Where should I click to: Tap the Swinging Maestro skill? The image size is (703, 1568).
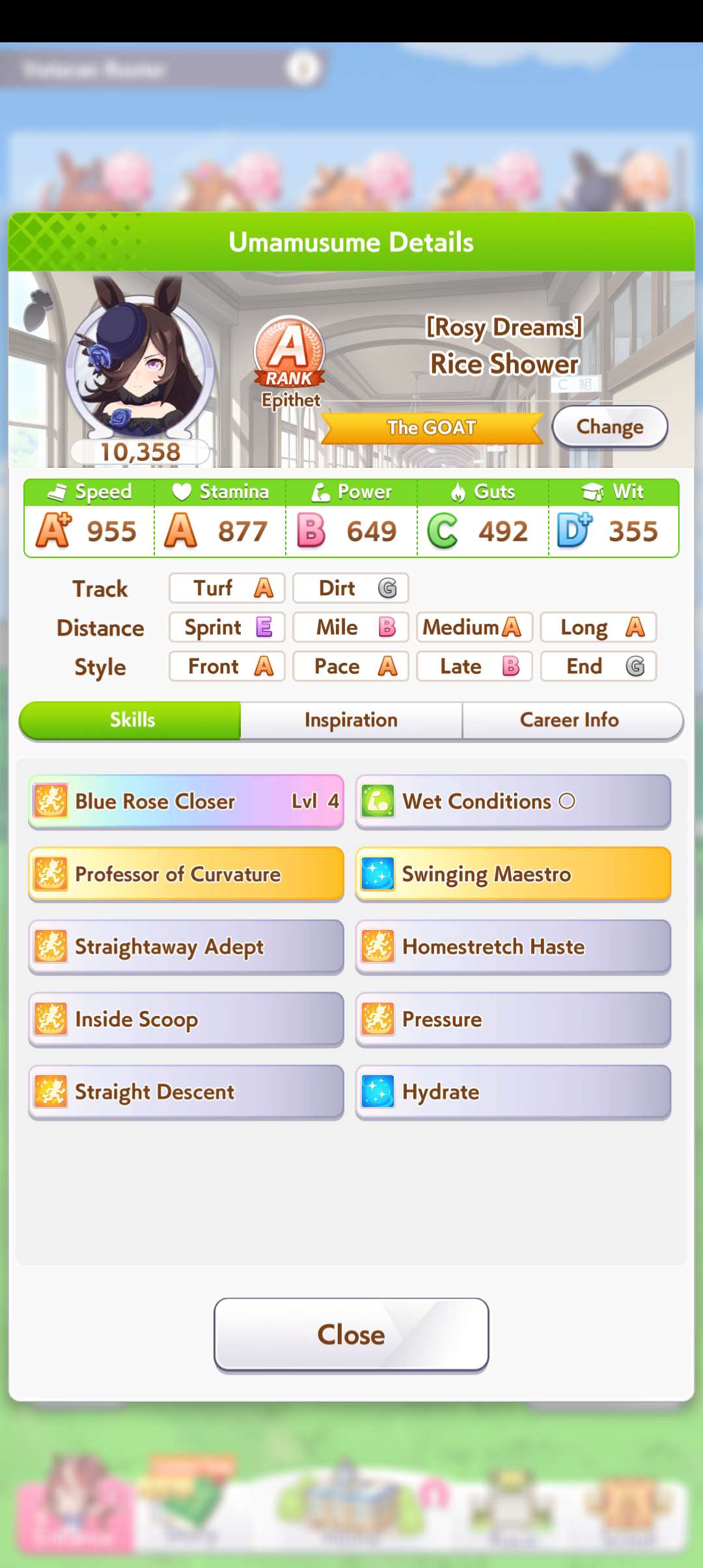[513, 875]
